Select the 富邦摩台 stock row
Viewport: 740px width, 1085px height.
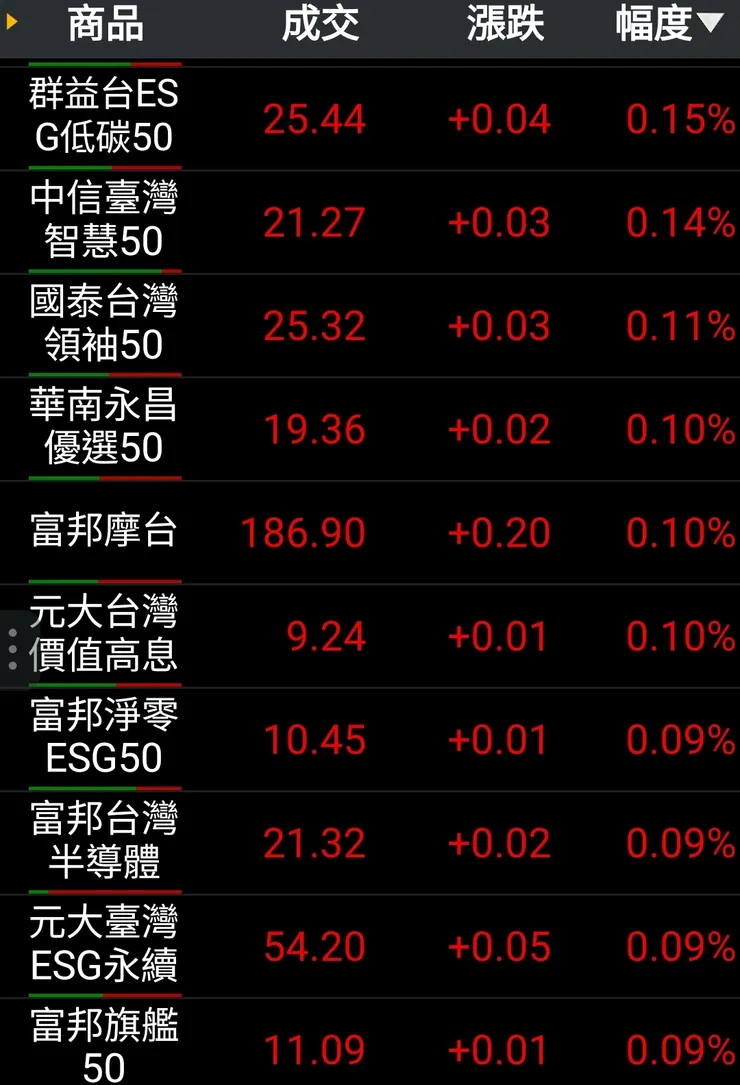click(x=105, y=533)
